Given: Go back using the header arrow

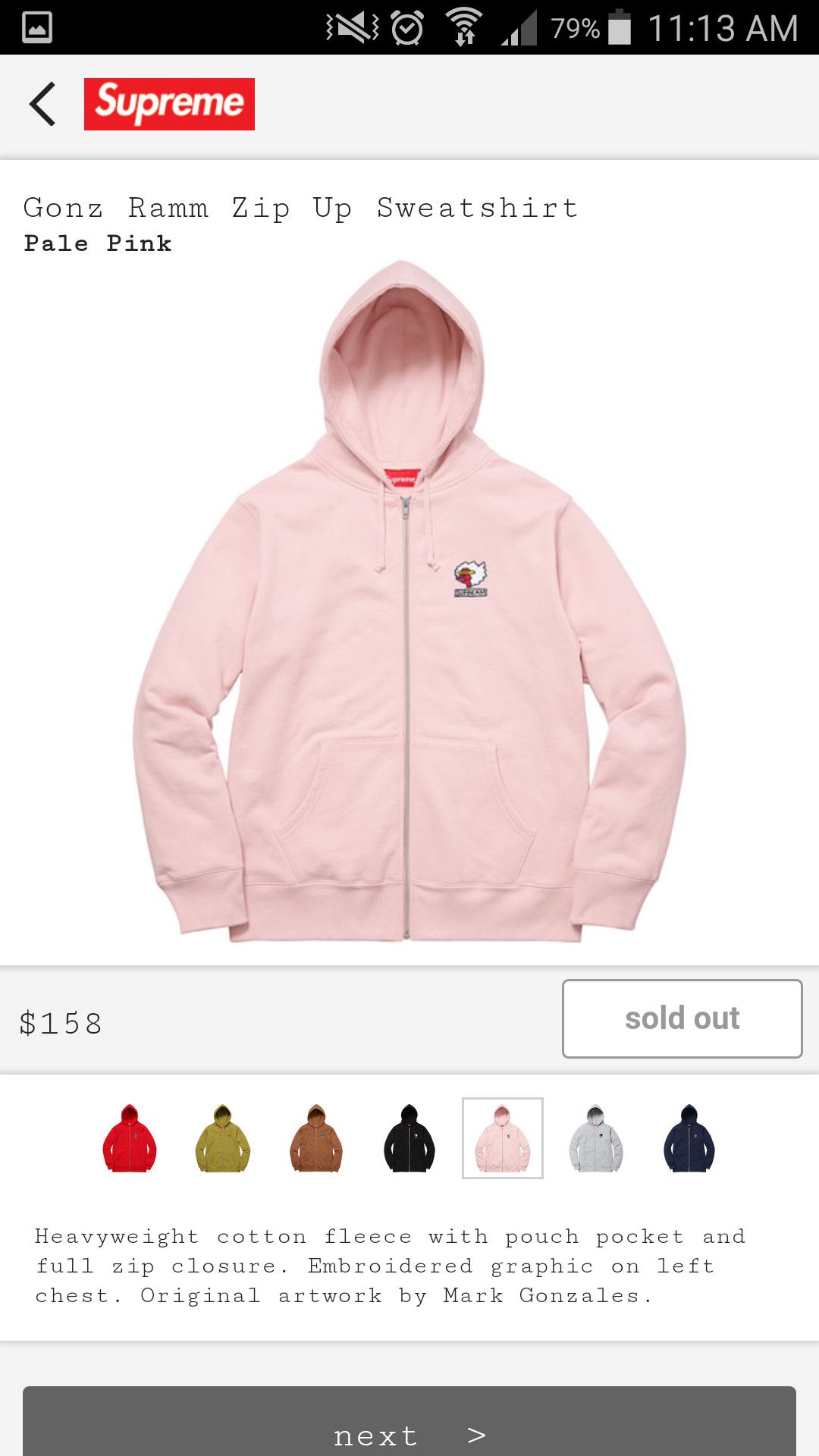Looking at the screenshot, I should (43, 104).
